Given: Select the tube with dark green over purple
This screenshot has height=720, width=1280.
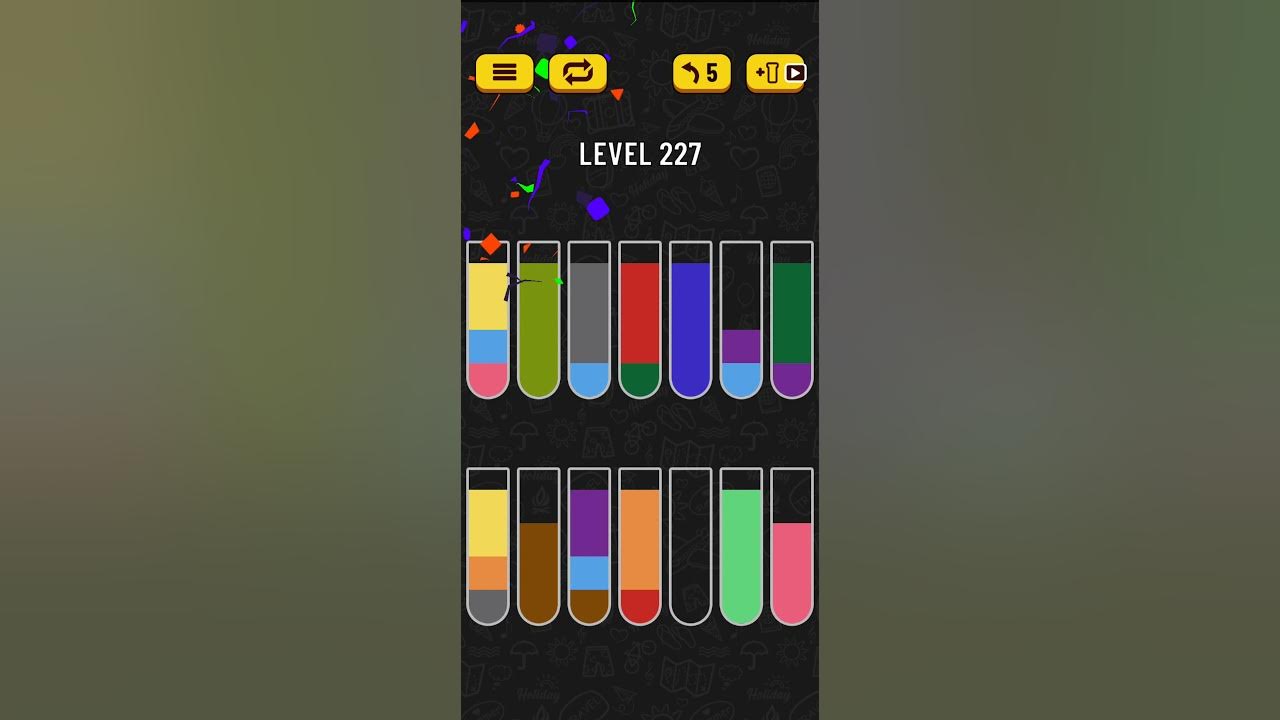Looking at the screenshot, I should tap(791, 320).
